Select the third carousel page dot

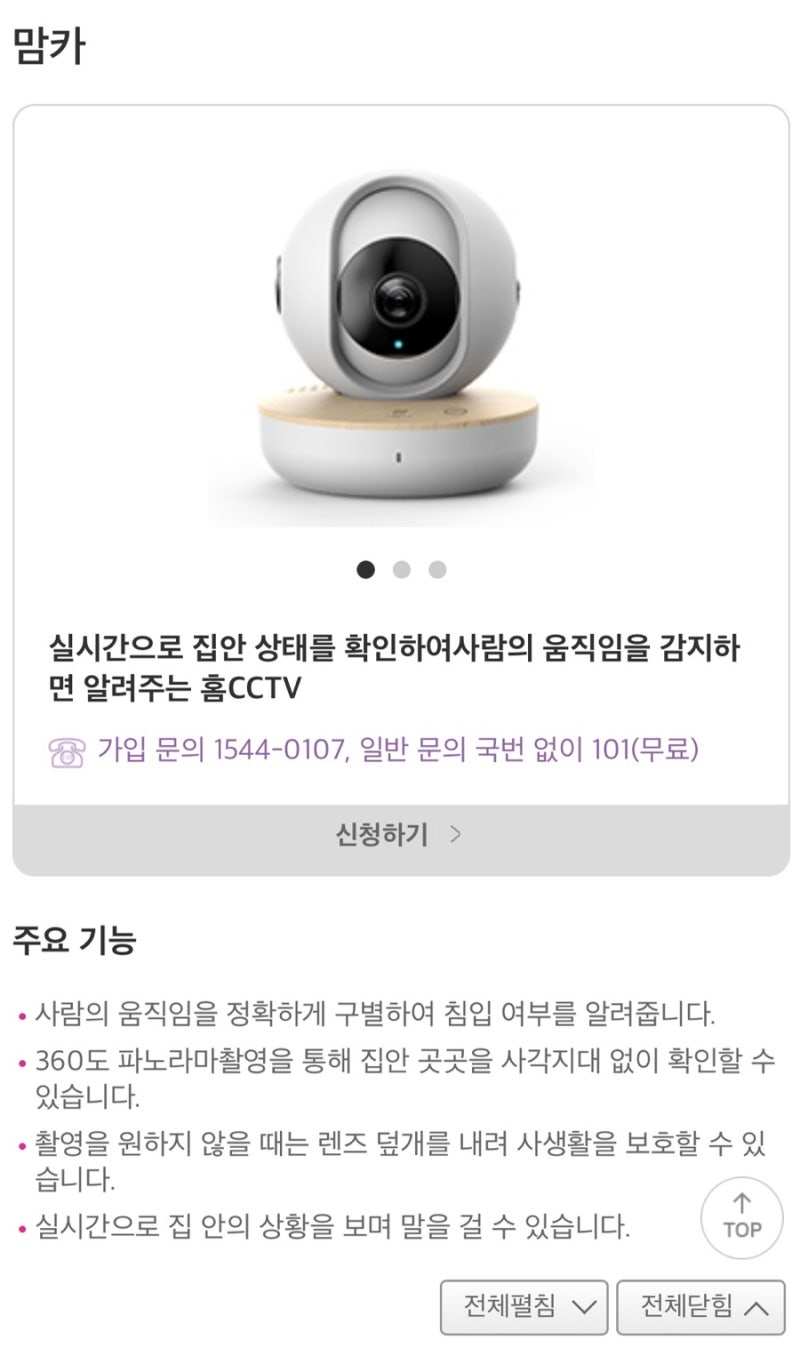coord(437,570)
